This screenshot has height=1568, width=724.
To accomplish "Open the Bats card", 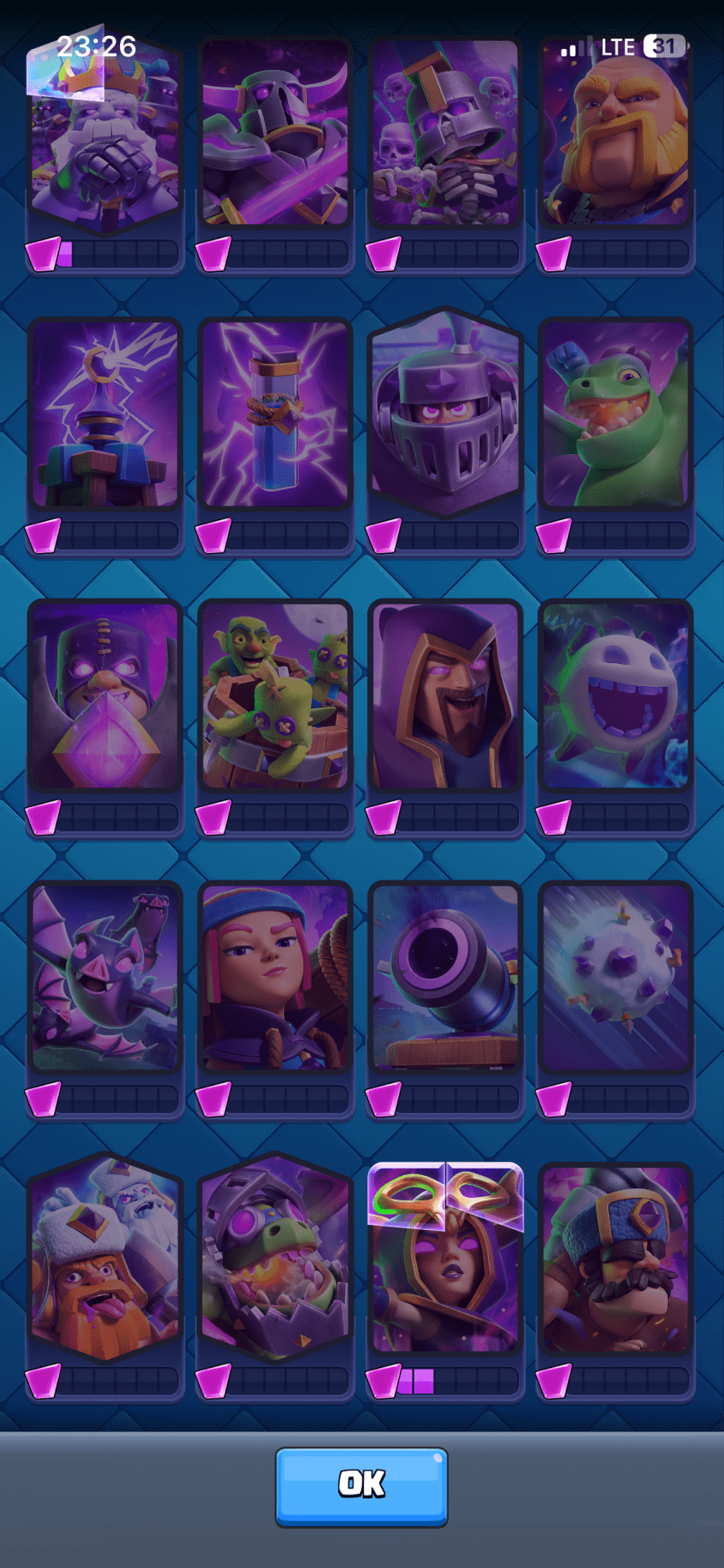I will pos(104,977).
